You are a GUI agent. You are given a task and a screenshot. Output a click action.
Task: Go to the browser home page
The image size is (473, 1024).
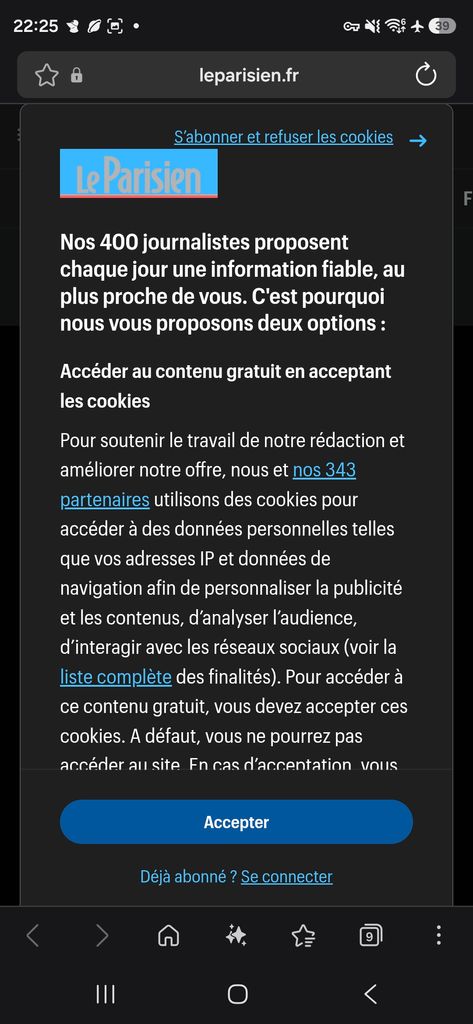pos(169,936)
